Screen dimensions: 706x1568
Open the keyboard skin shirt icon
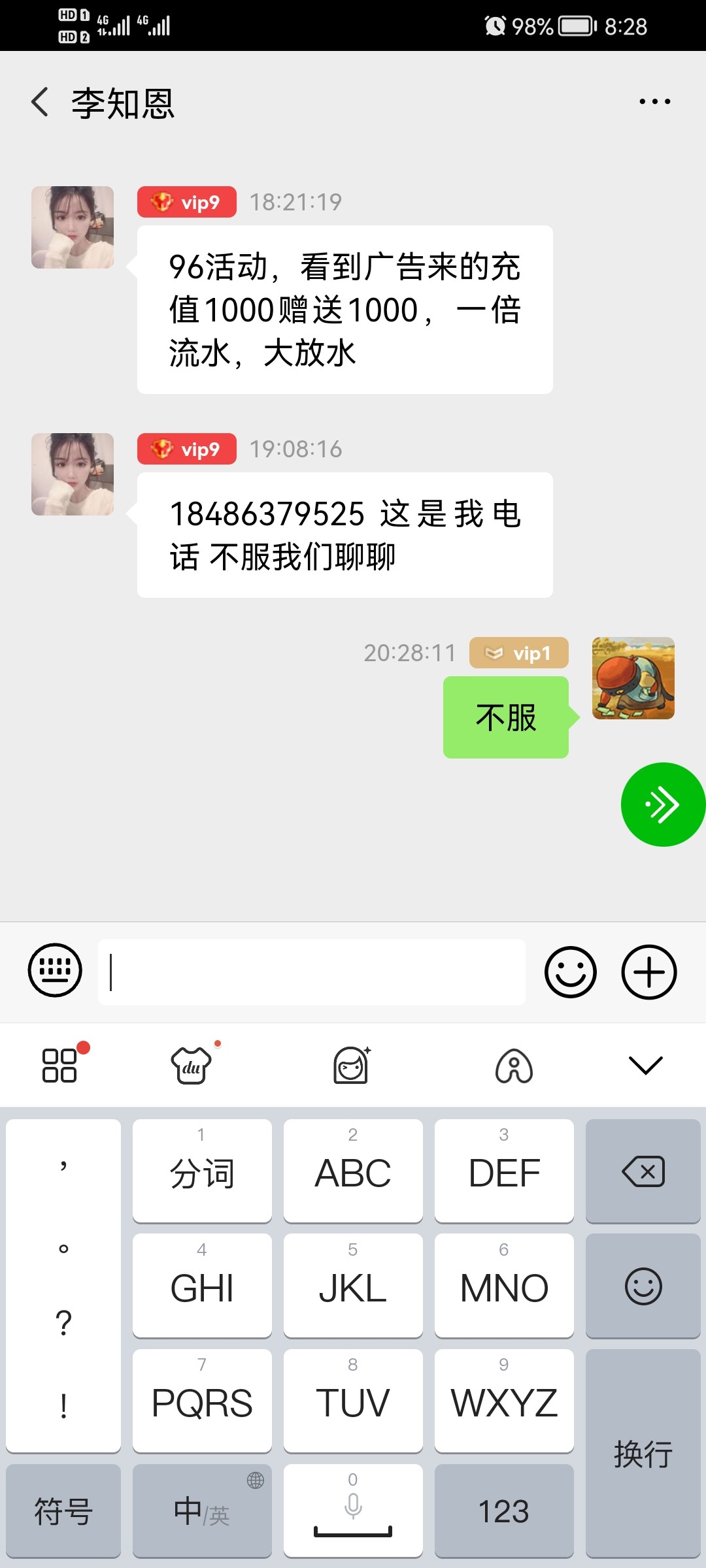coord(191,1065)
